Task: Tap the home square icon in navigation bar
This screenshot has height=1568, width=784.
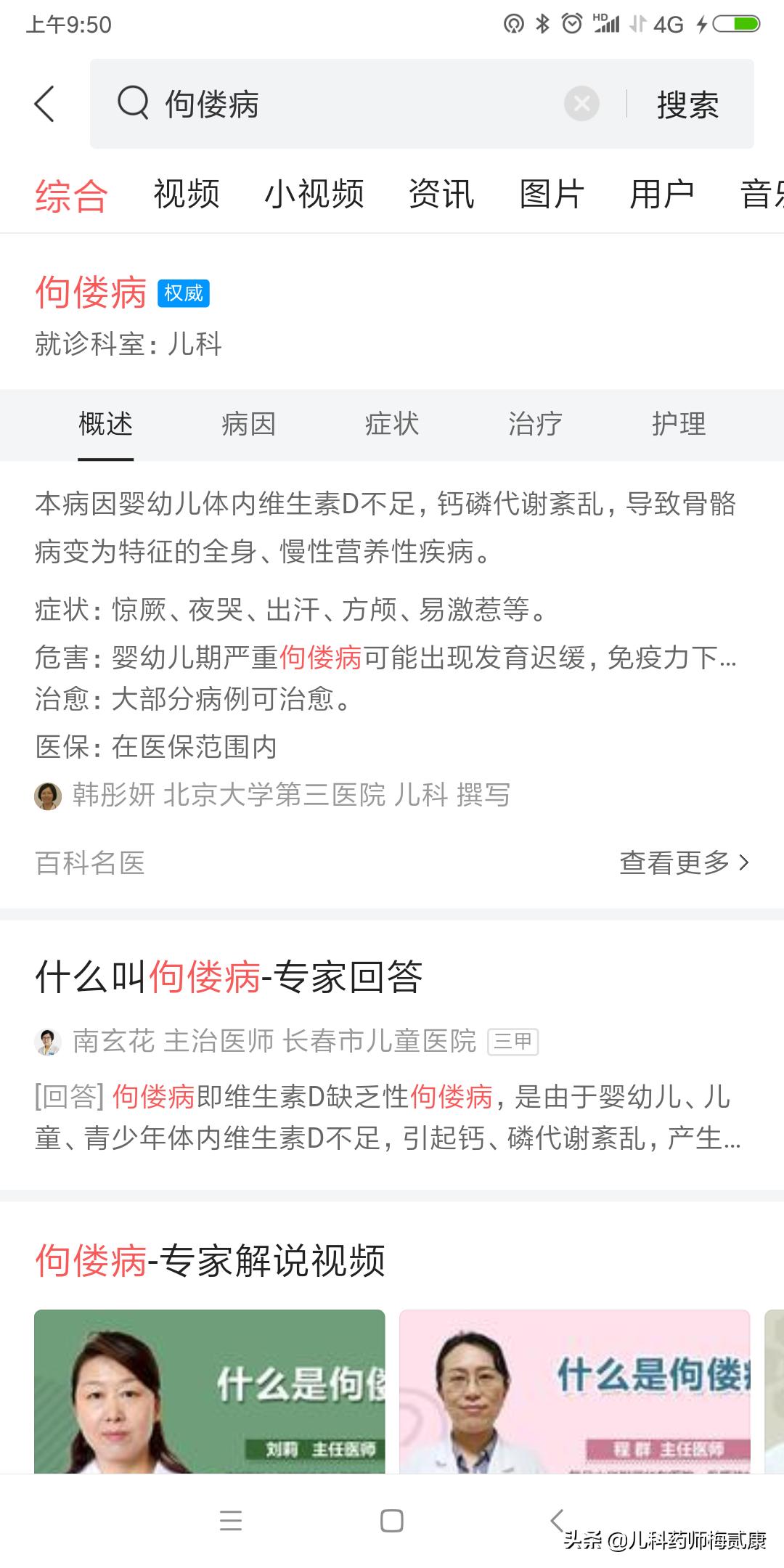Action: tap(392, 1519)
